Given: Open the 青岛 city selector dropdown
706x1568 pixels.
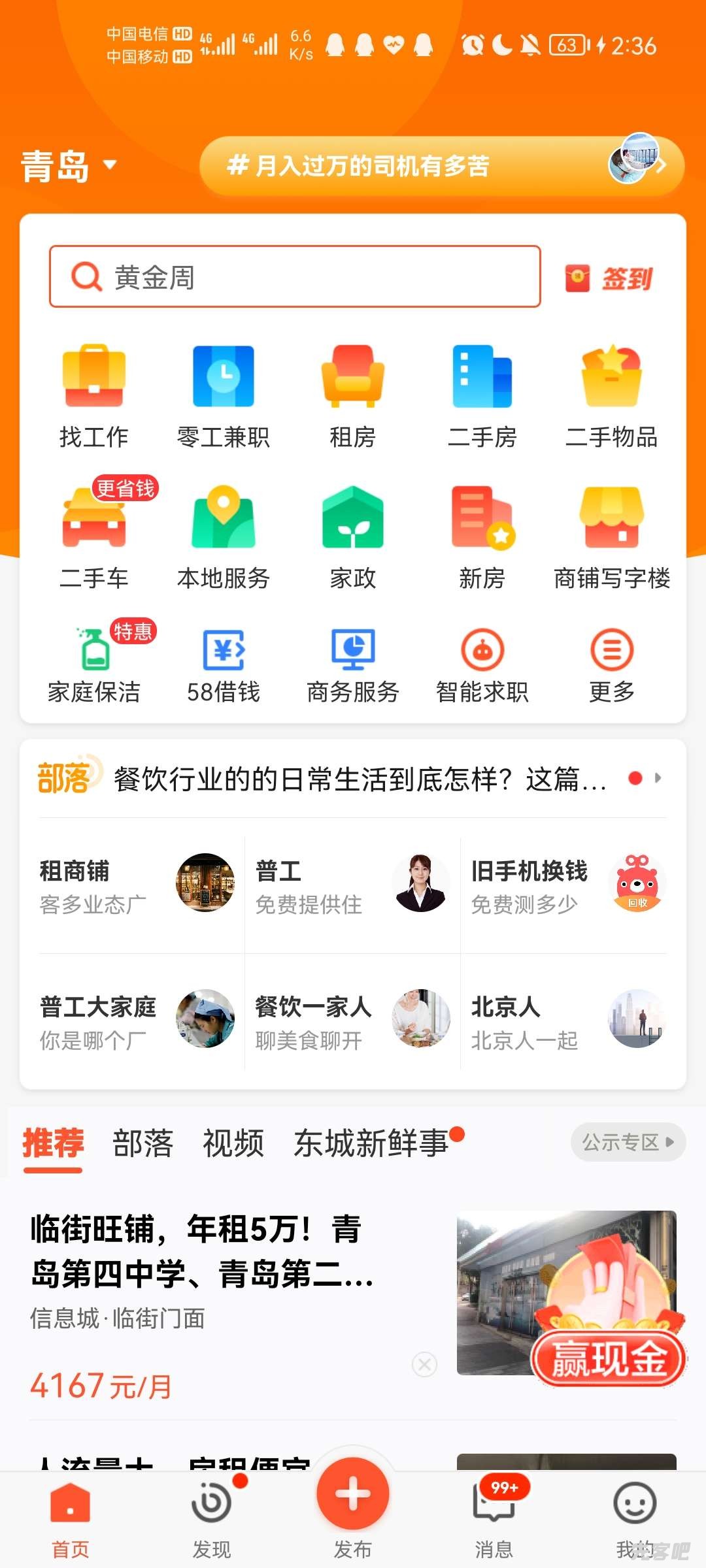Looking at the screenshot, I should coord(69,165).
